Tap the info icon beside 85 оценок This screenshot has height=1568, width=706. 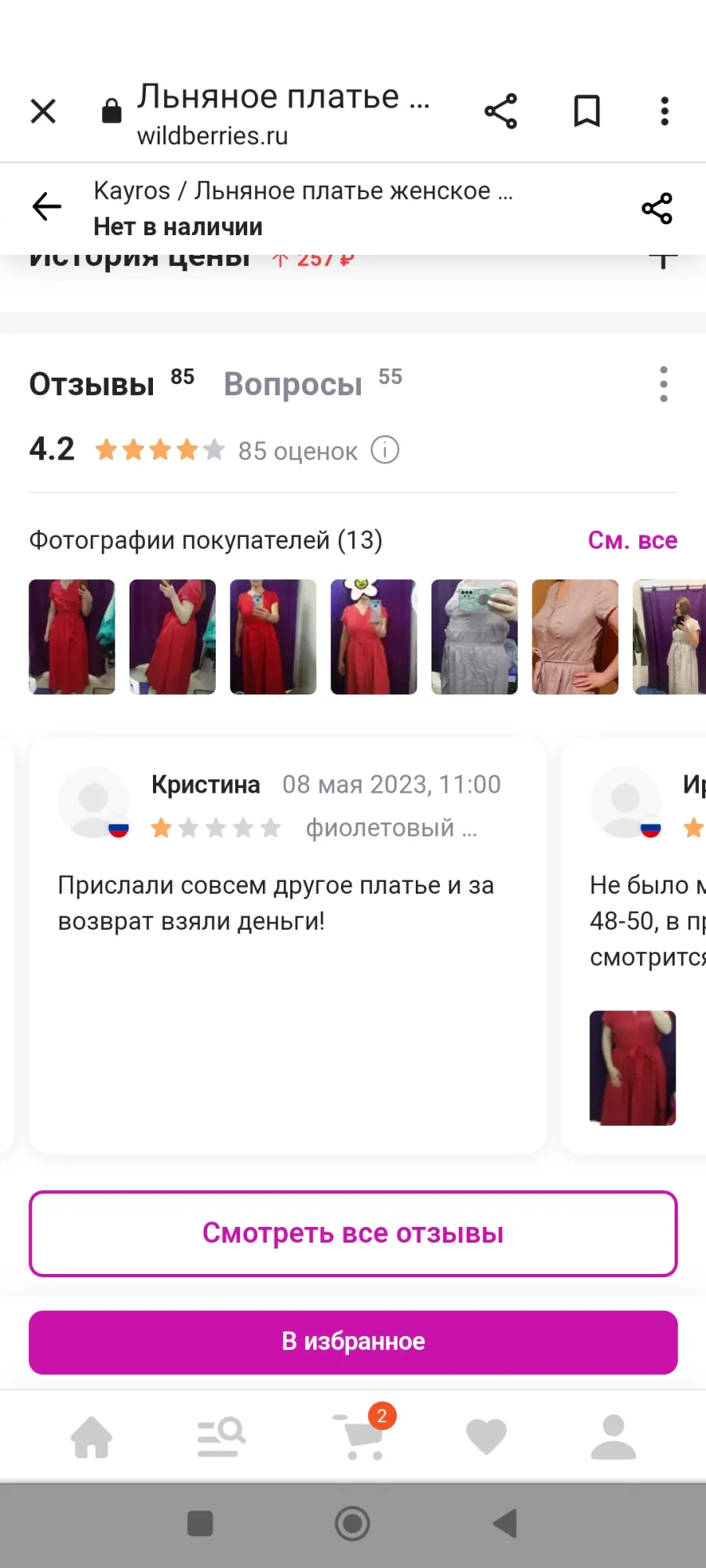pos(384,450)
